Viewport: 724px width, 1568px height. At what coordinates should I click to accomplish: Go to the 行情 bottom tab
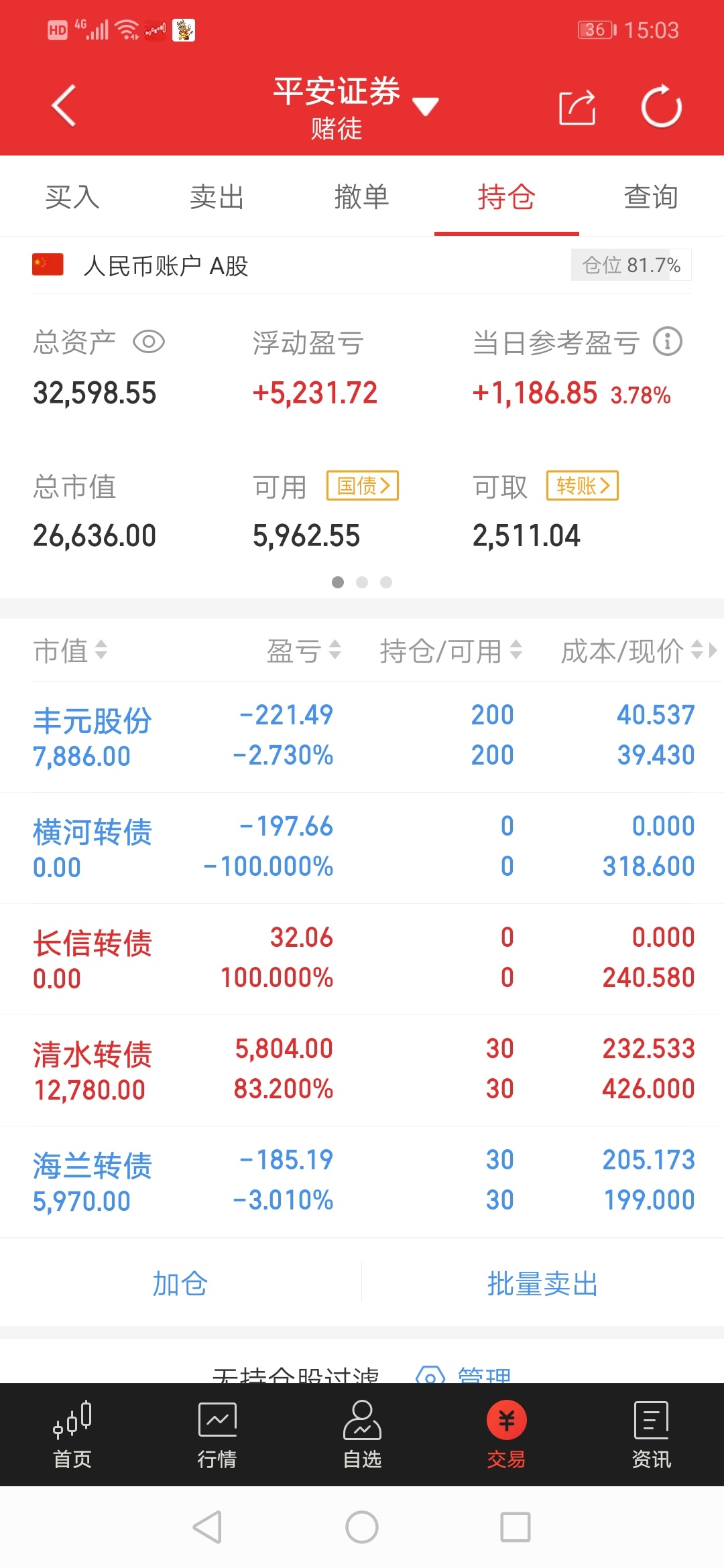click(x=217, y=1435)
